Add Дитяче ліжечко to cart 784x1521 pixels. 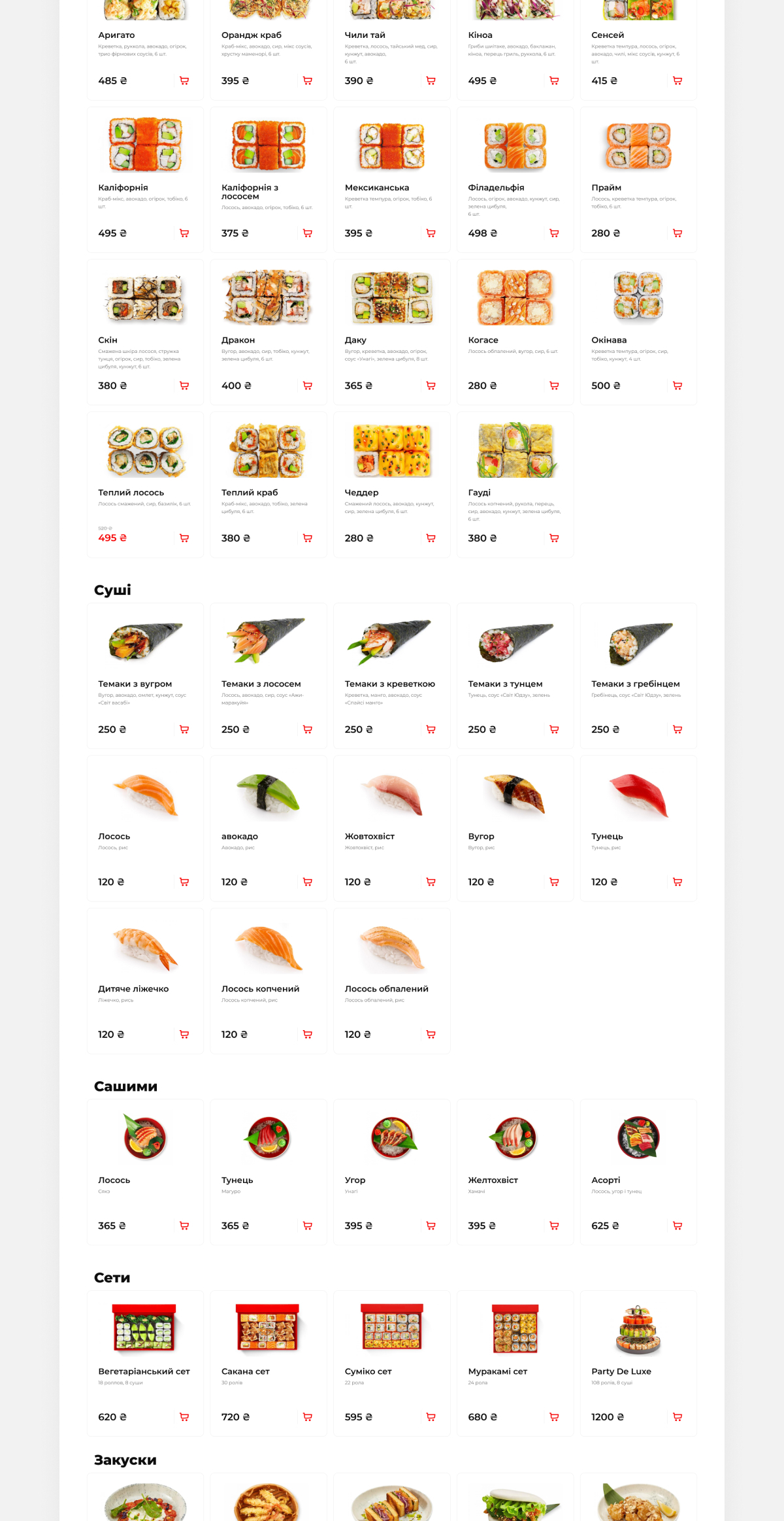point(184,1034)
